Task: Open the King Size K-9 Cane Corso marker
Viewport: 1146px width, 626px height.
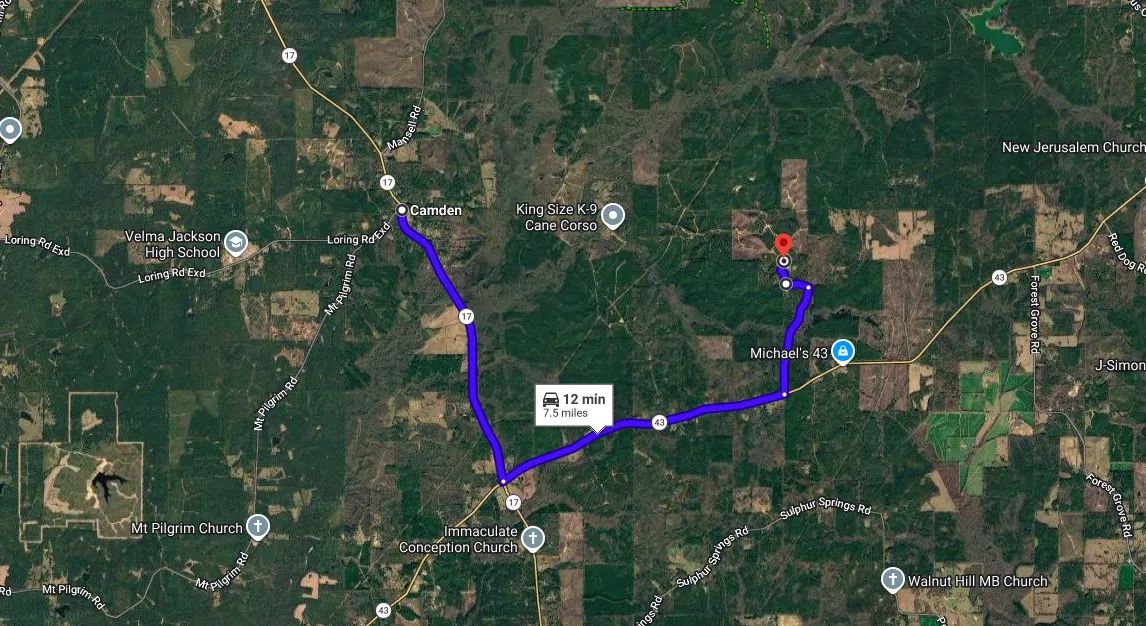Action: point(612,214)
